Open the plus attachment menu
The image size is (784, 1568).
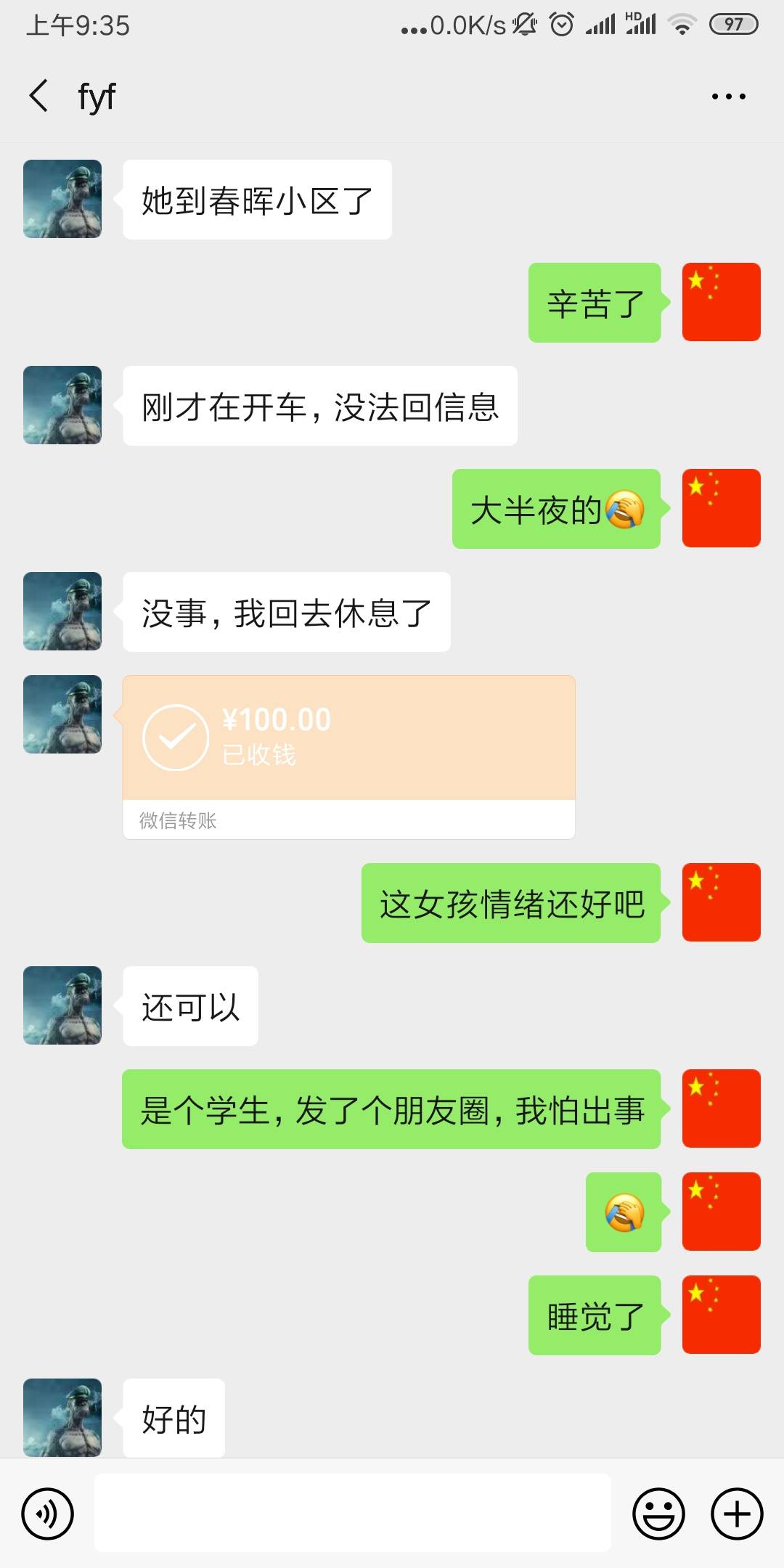click(736, 1514)
